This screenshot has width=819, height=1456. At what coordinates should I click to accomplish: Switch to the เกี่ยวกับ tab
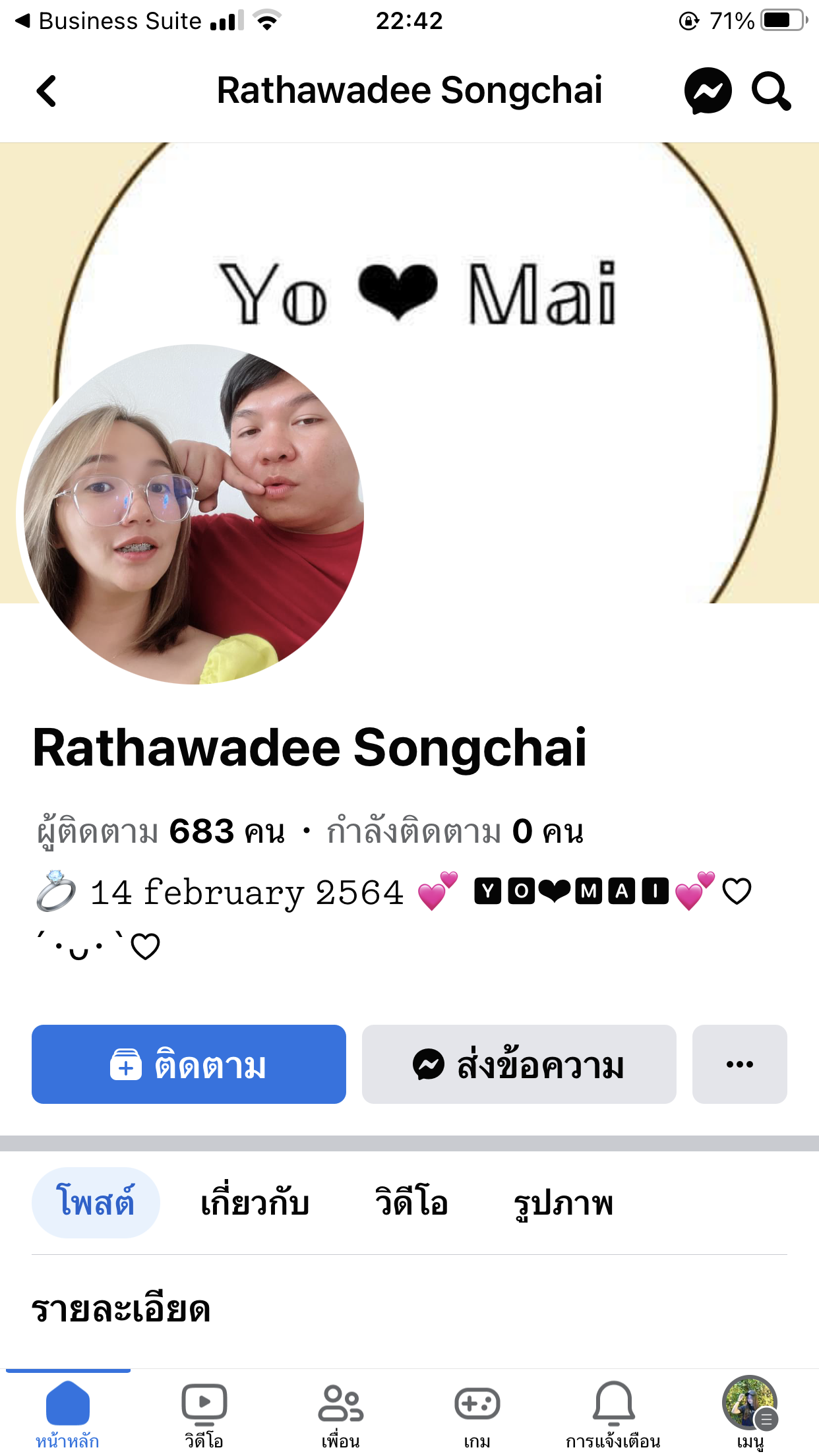click(255, 1202)
